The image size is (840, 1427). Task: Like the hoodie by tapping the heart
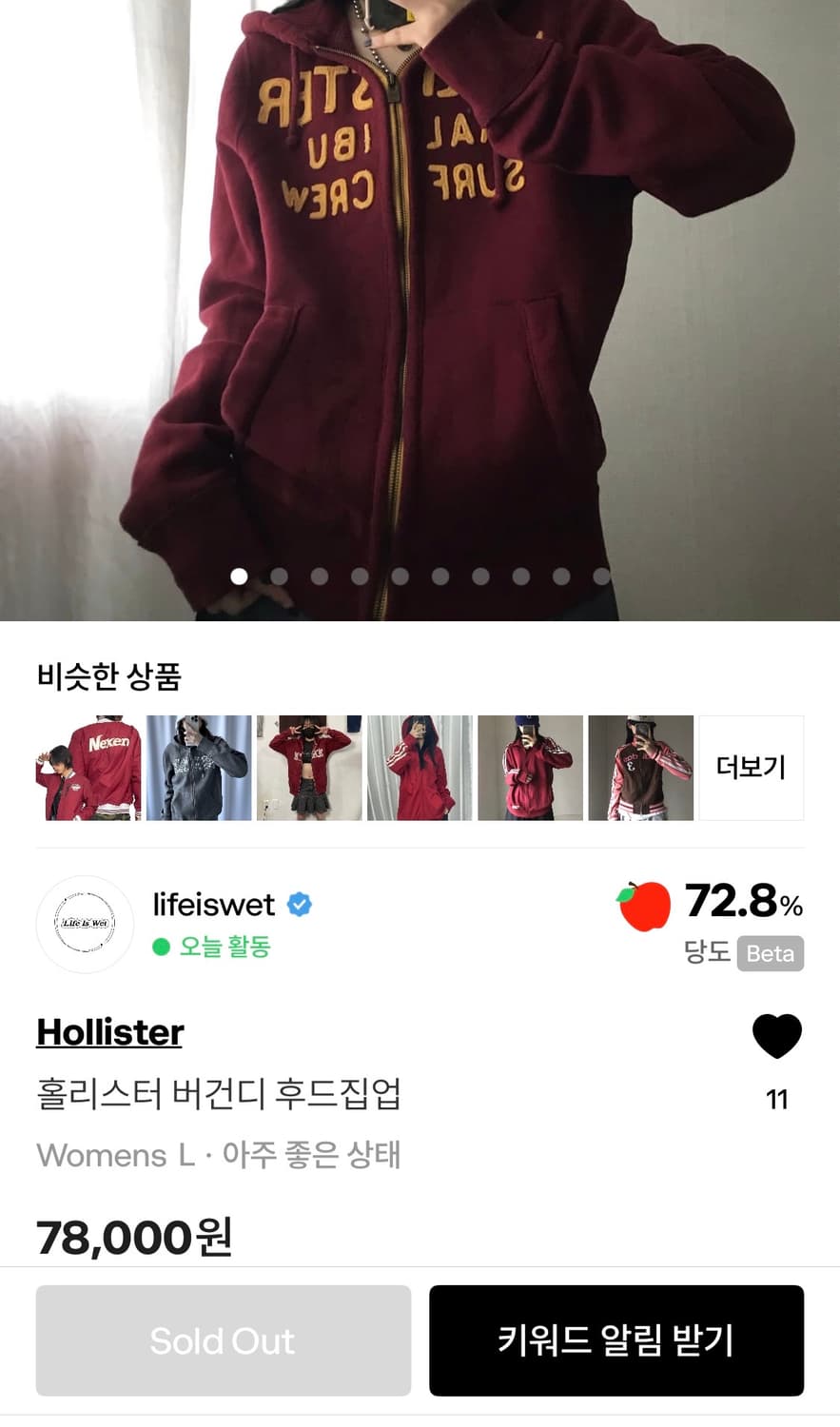tap(778, 1036)
